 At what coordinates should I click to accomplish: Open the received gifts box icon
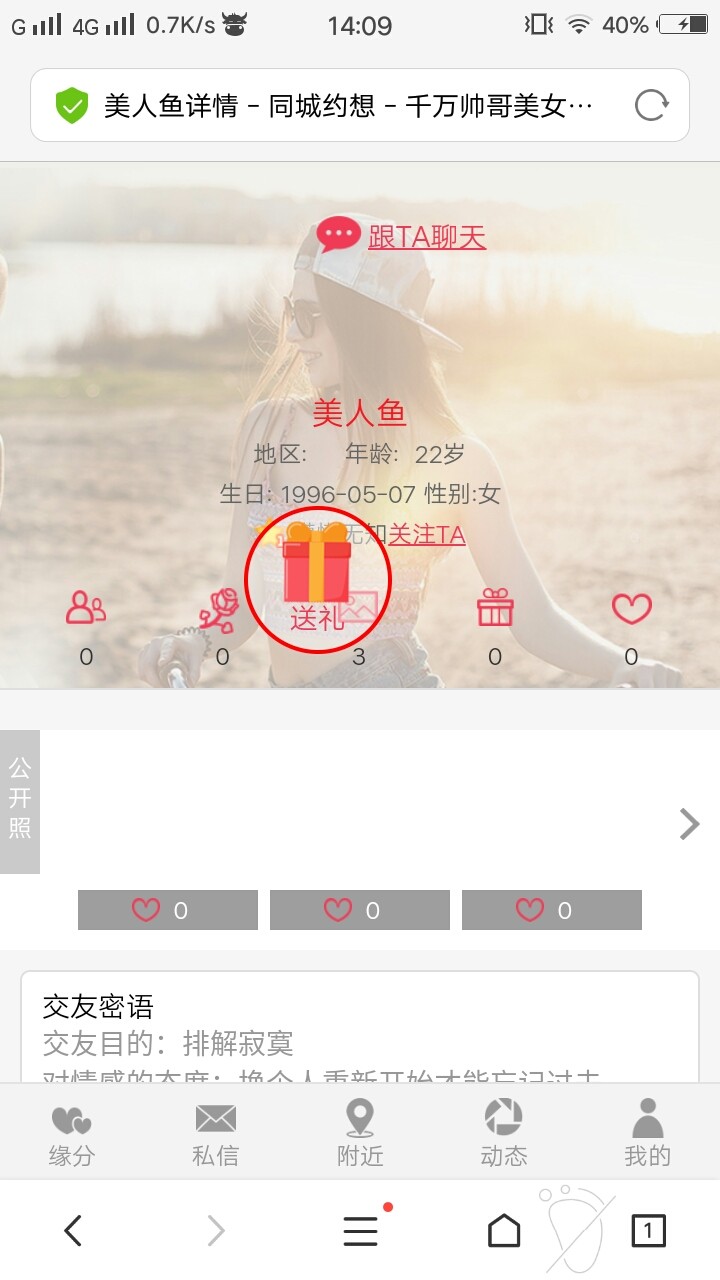(495, 607)
